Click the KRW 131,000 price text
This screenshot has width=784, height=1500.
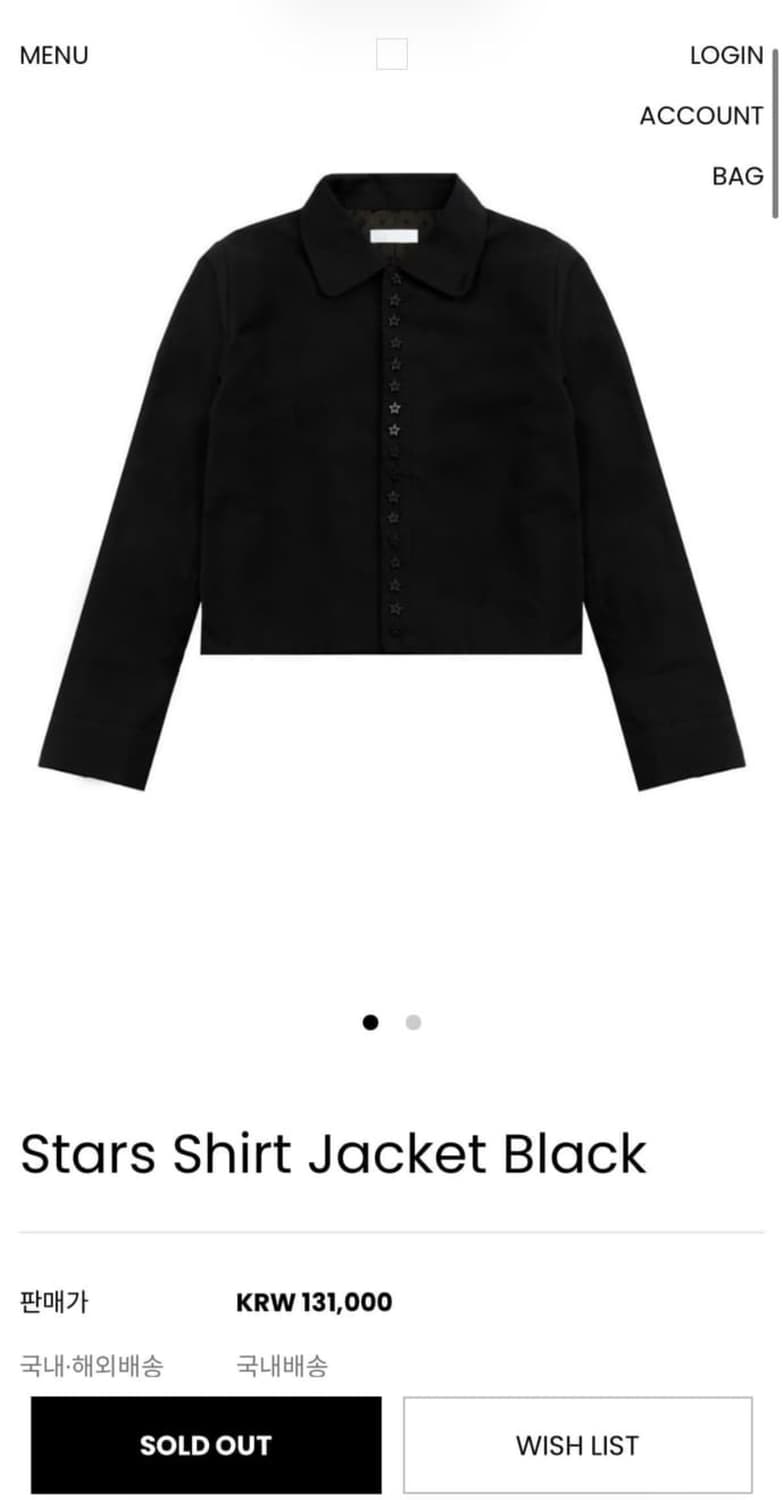click(x=314, y=1302)
